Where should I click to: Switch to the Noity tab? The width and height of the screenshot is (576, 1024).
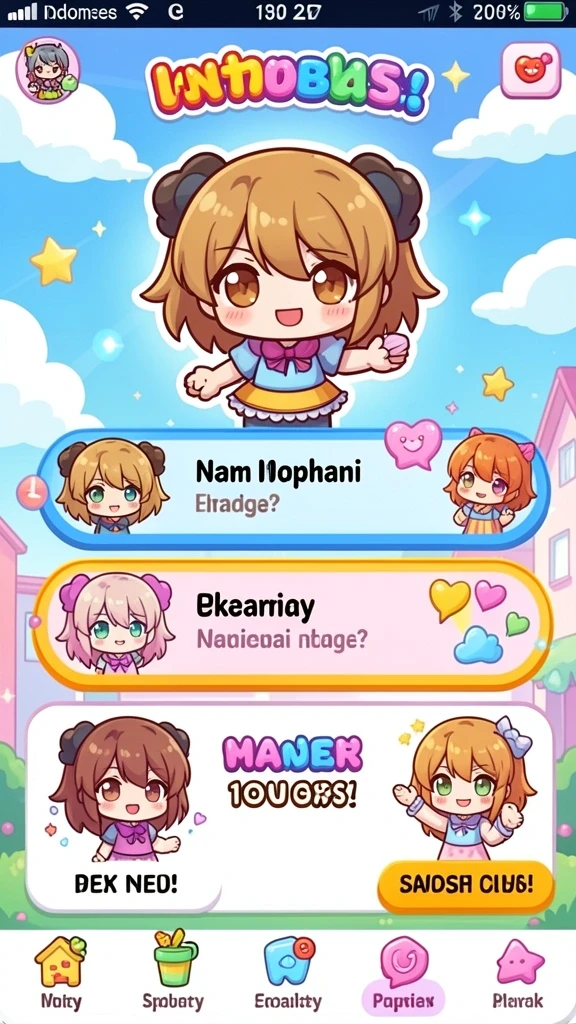[x=61, y=974]
